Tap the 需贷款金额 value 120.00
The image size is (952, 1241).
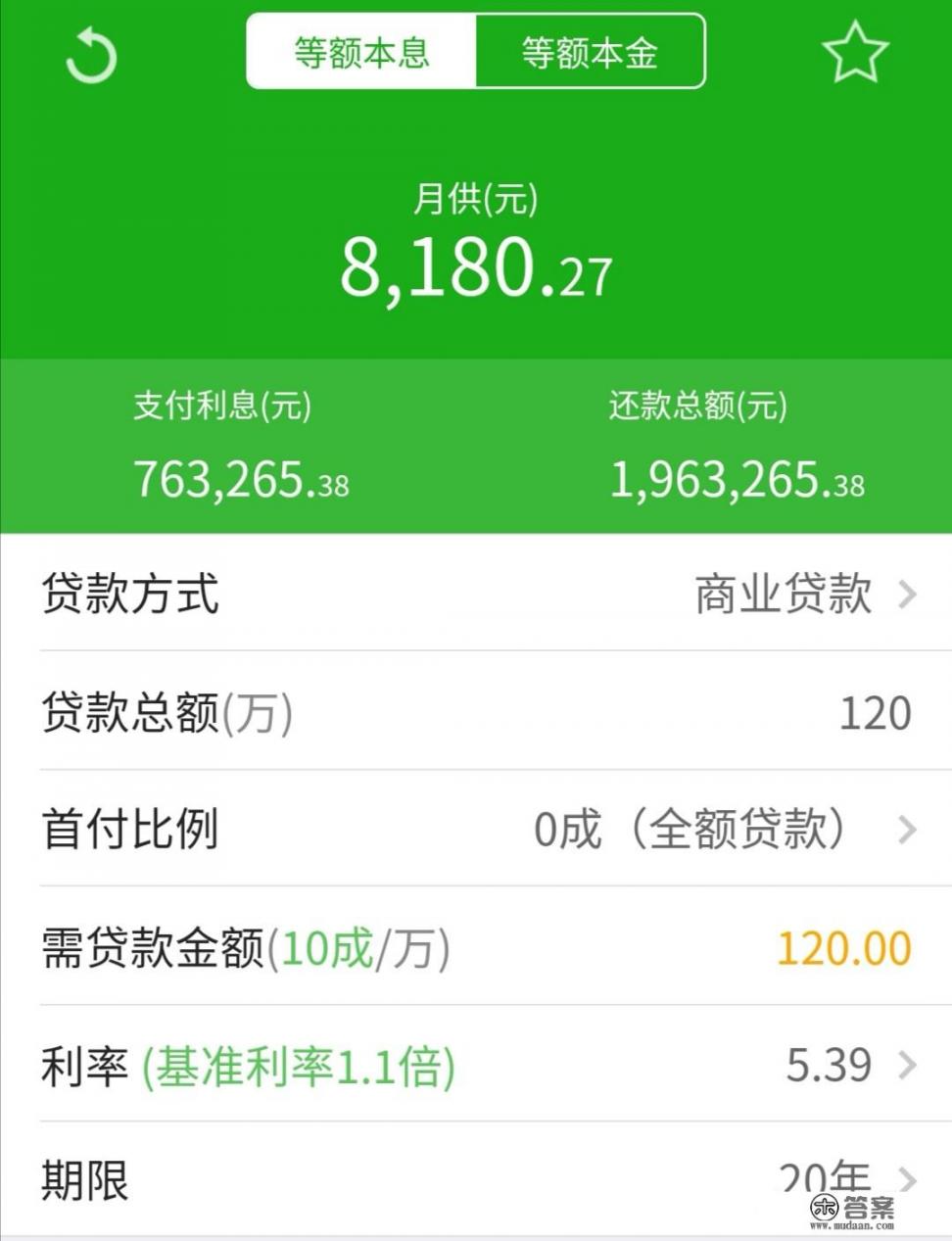(x=843, y=945)
